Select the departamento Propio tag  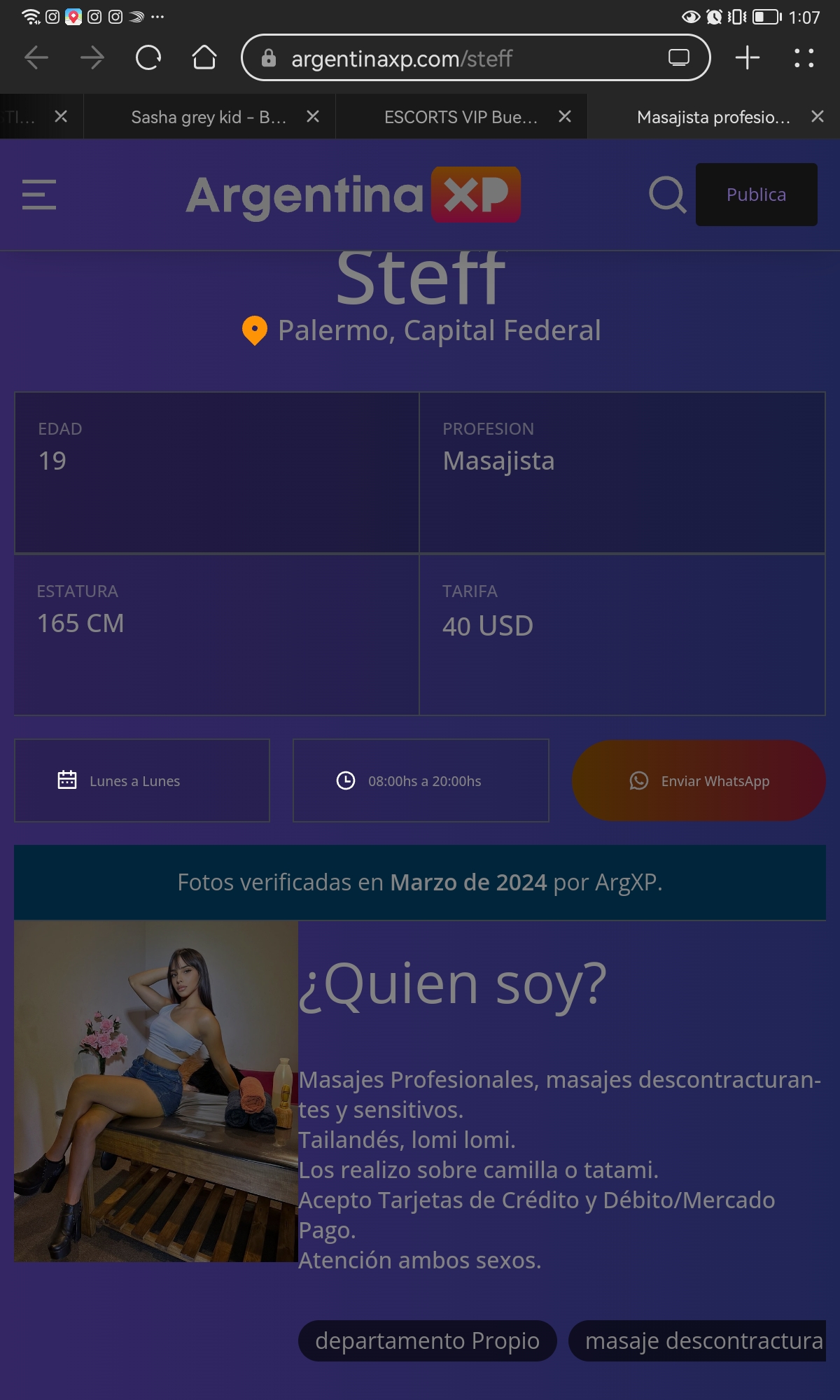tap(428, 1340)
